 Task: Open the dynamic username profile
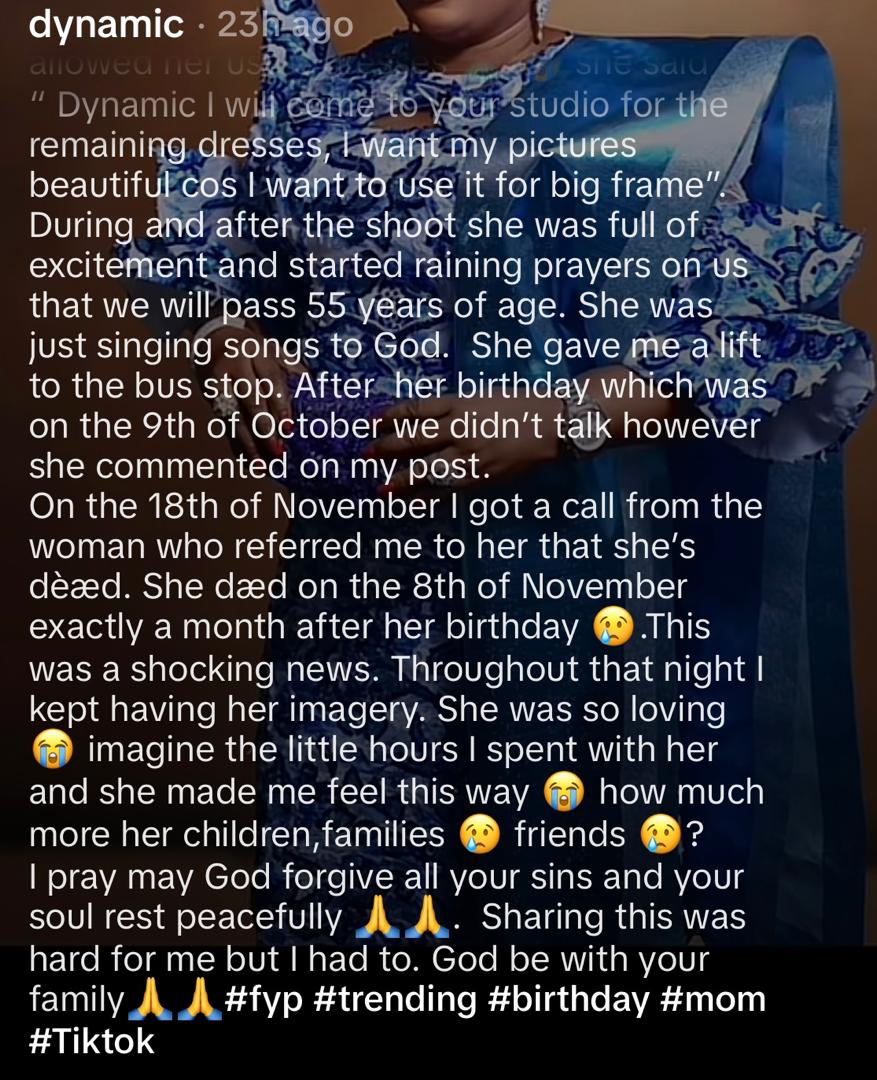pos(106,24)
